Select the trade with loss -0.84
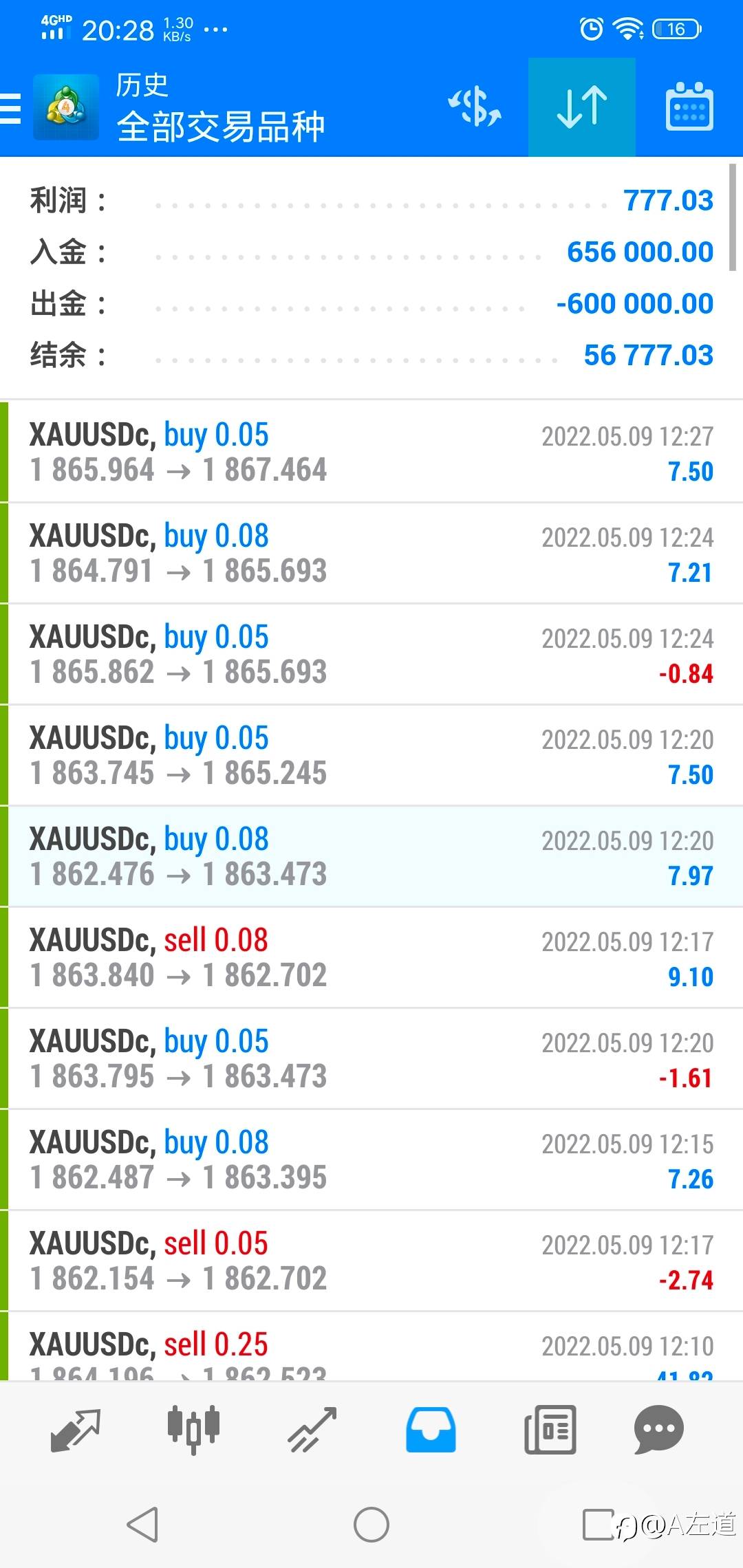Image resolution: width=743 pixels, height=1568 pixels. 371,655
